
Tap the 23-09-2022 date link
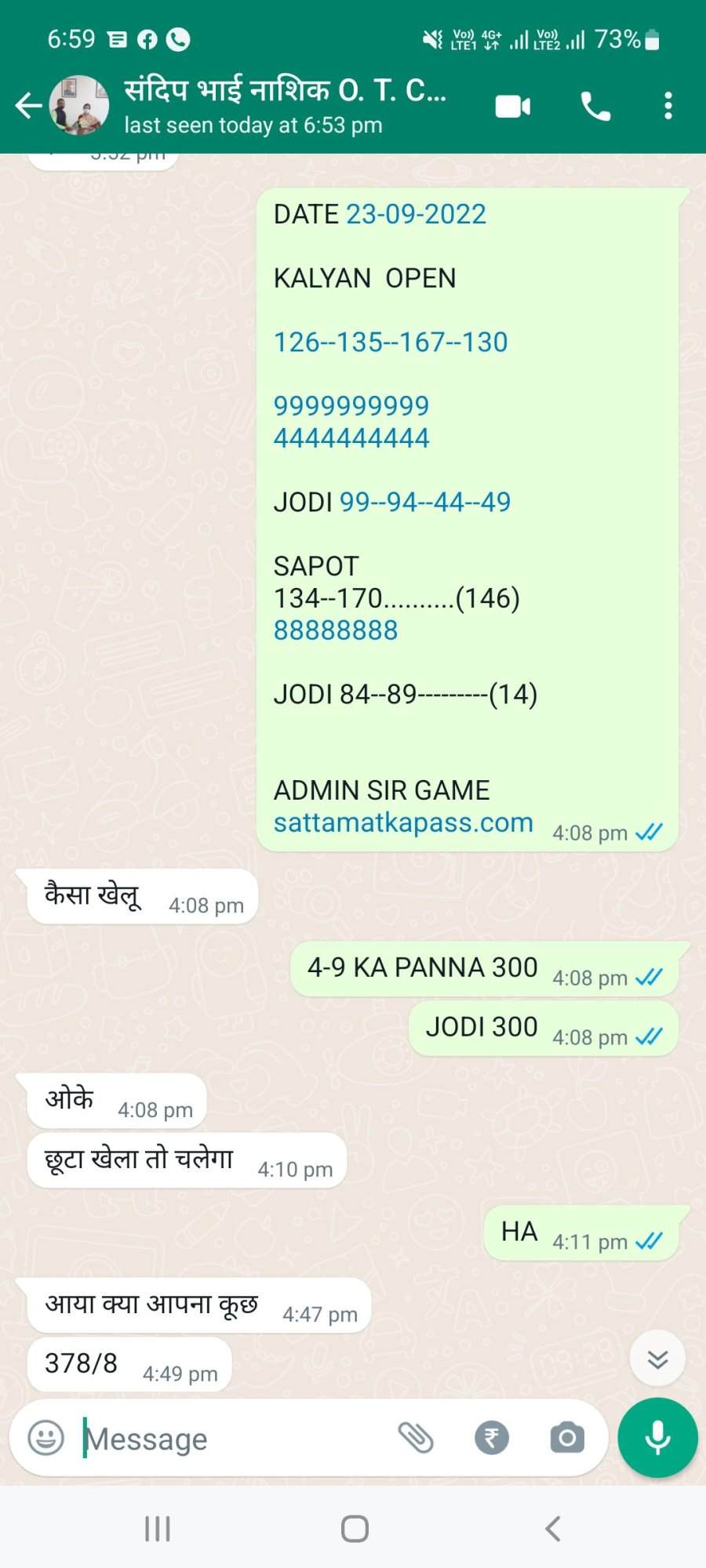pyautogui.click(x=417, y=214)
